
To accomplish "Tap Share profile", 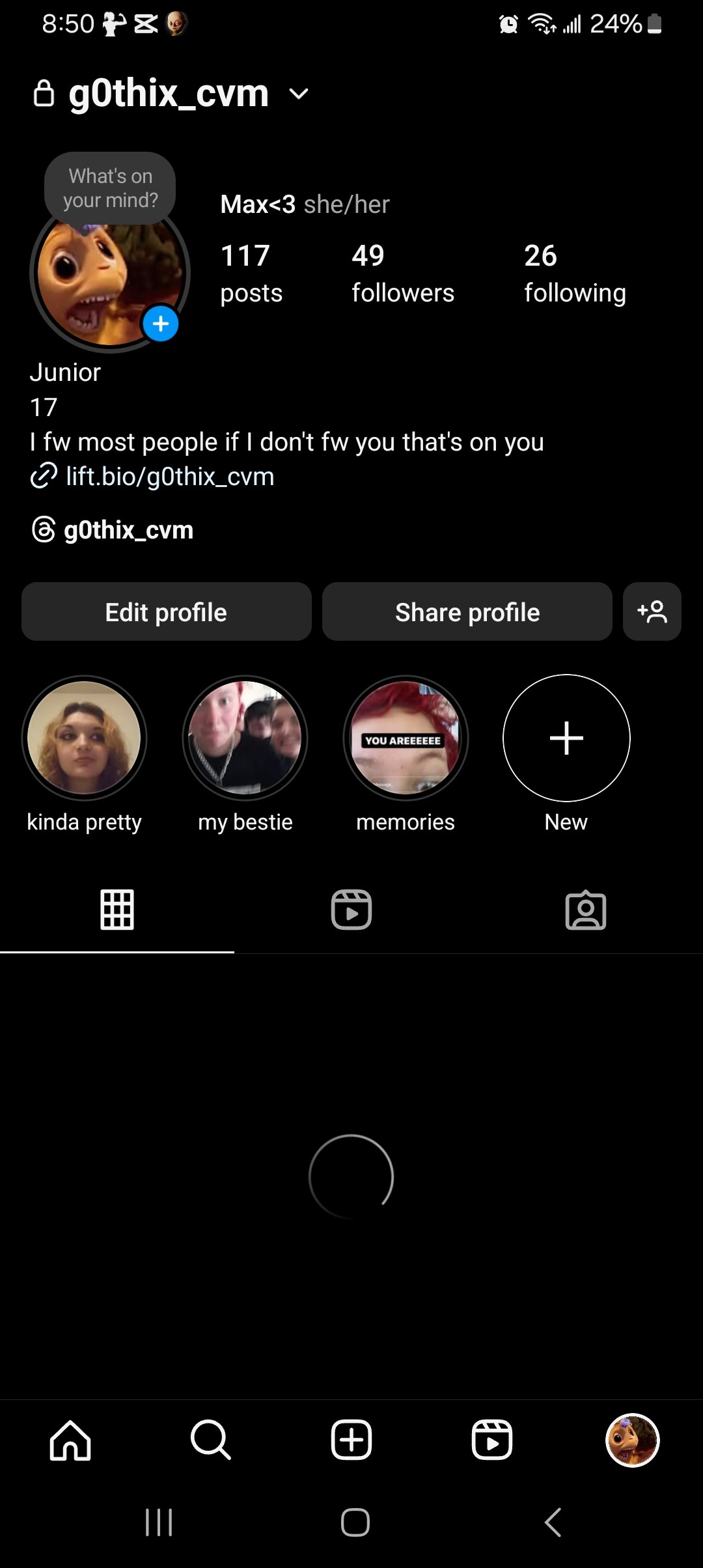I will click(467, 612).
